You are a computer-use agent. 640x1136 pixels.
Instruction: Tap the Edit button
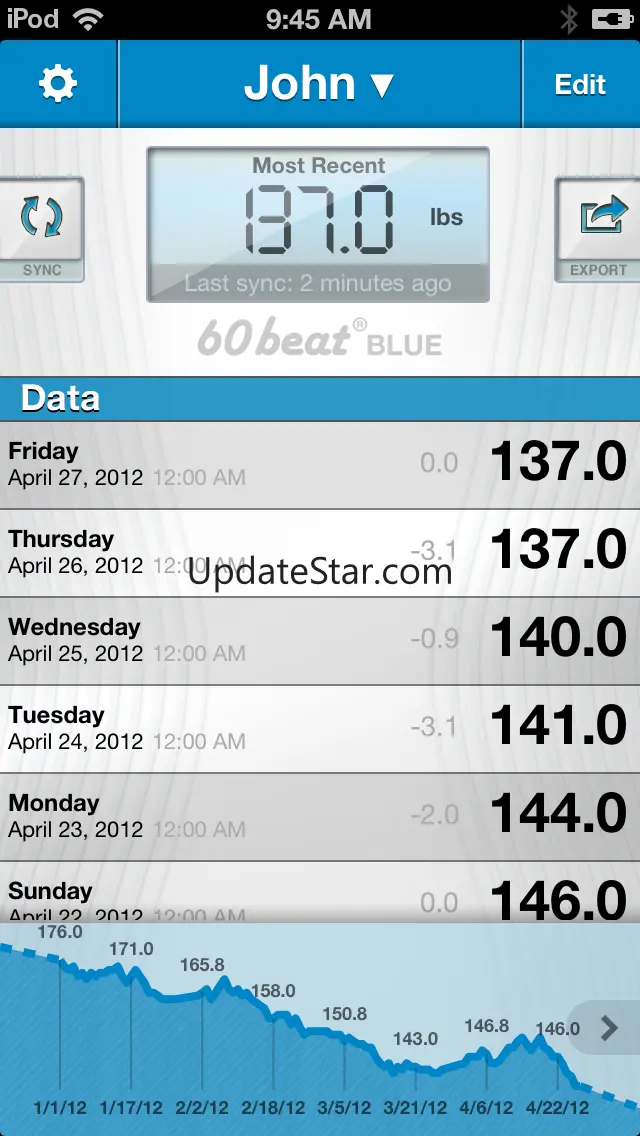[x=581, y=84]
